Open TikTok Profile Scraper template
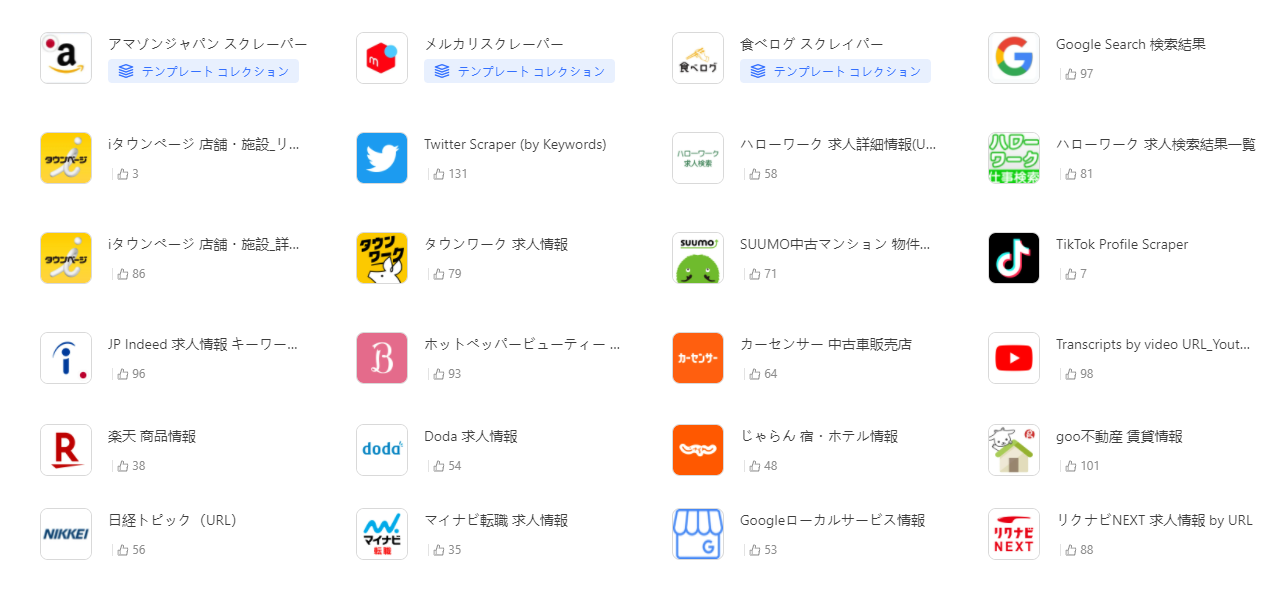Screen dimensions: 1283x599 [1121, 245]
